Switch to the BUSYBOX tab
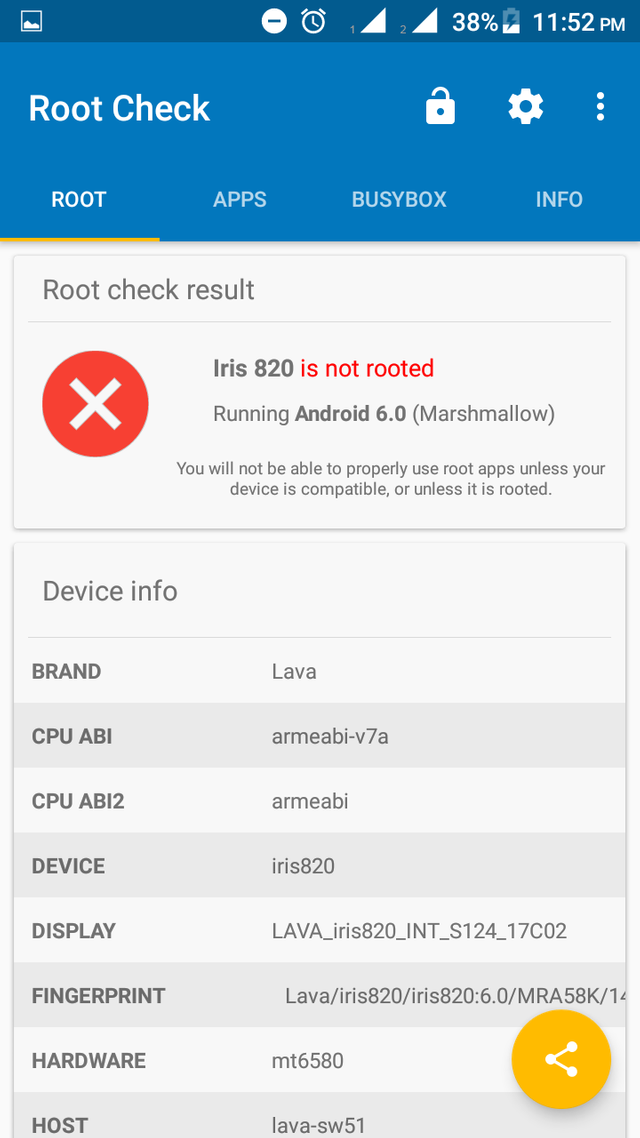This screenshot has height=1138, width=640. 399,199
